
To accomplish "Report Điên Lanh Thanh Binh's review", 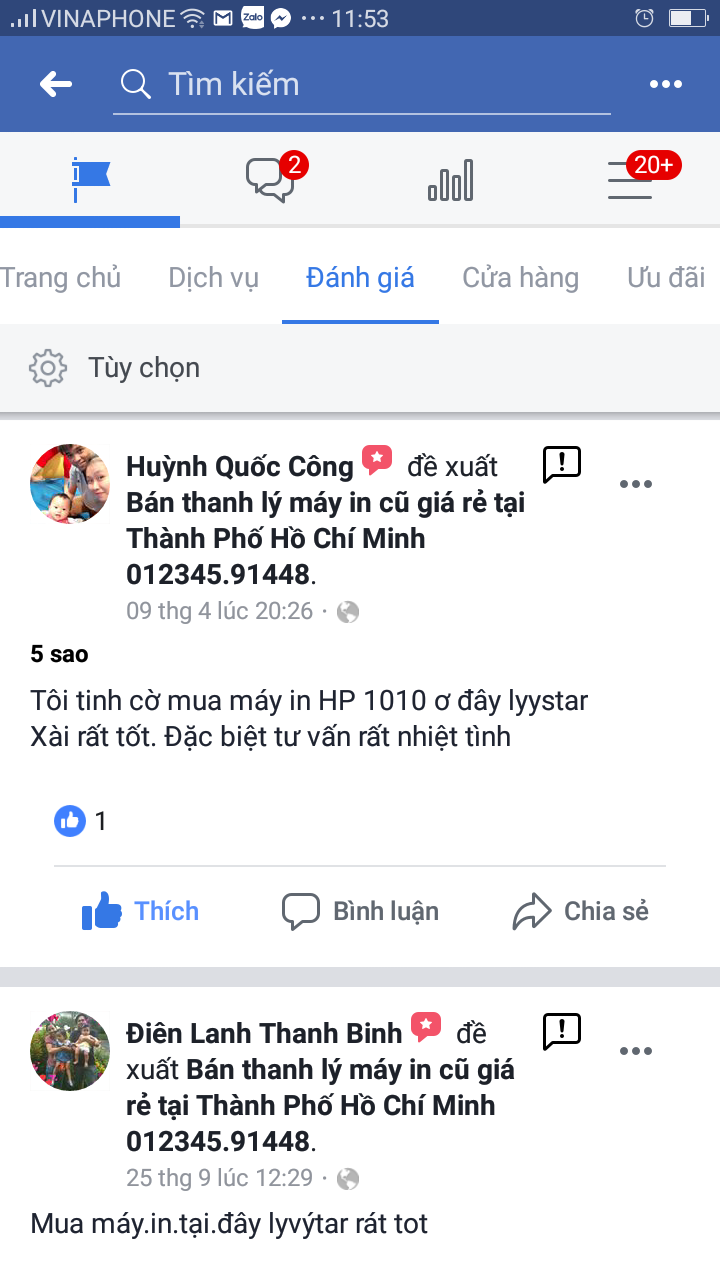I will [x=561, y=1031].
